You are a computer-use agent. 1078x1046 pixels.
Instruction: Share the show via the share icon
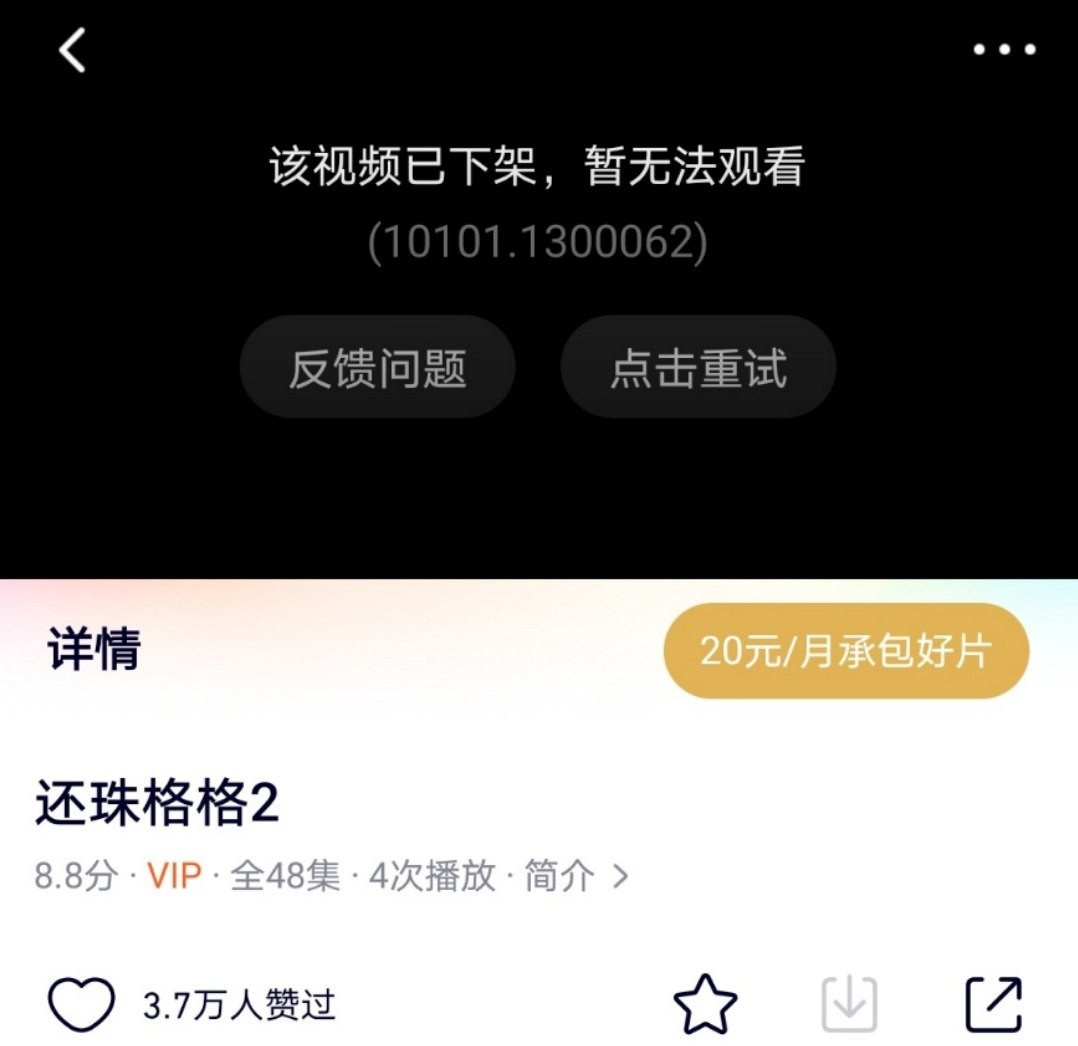coord(994,1004)
